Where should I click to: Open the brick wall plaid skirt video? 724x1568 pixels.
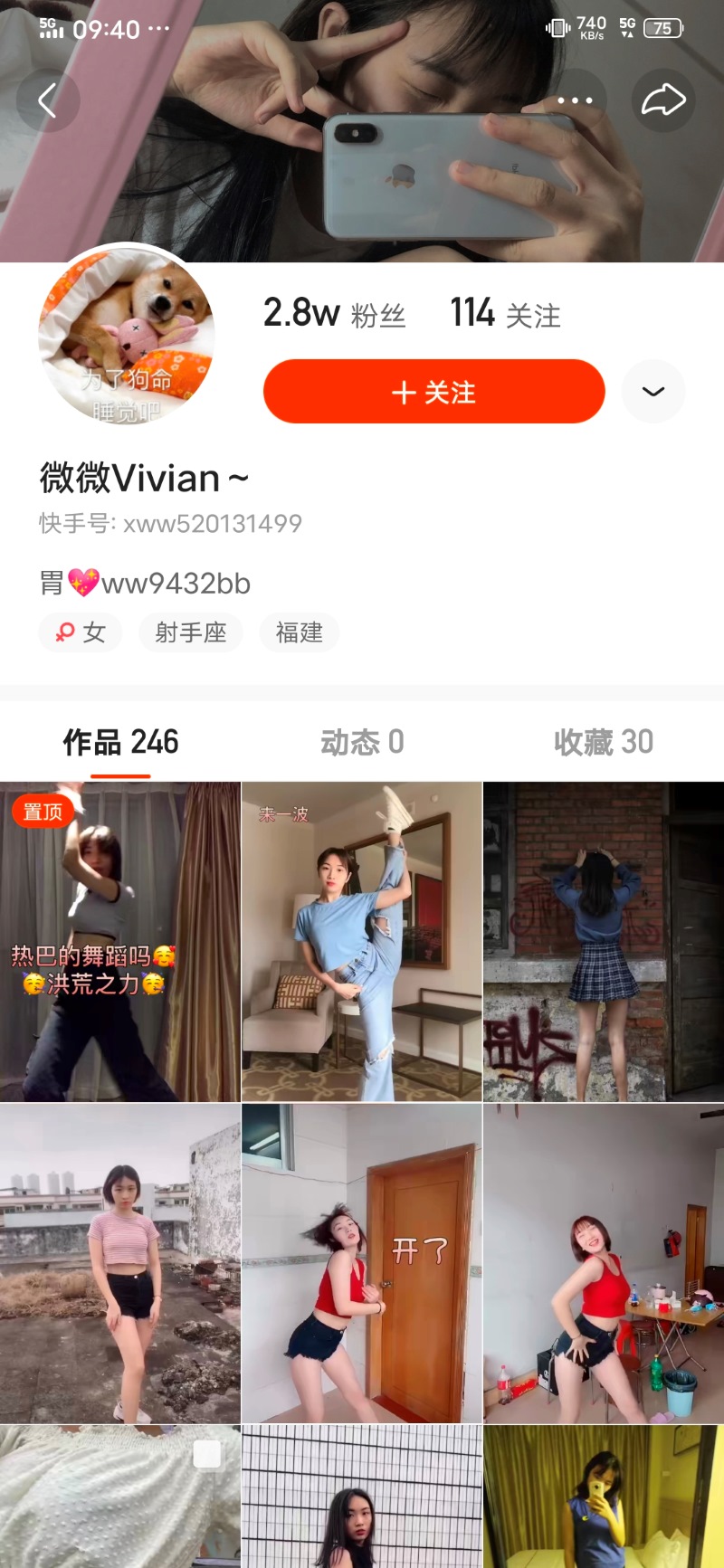click(604, 942)
